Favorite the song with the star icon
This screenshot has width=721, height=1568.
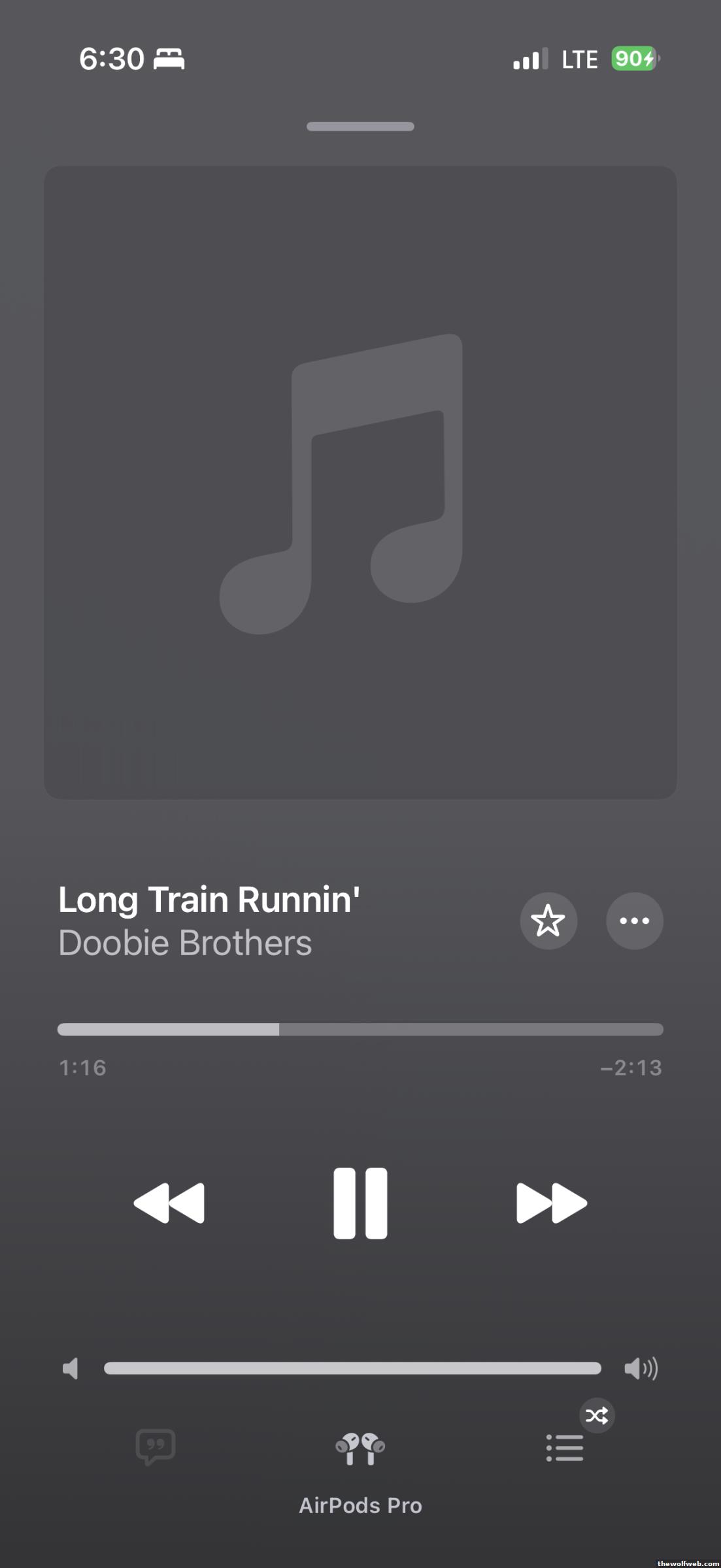click(548, 921)
